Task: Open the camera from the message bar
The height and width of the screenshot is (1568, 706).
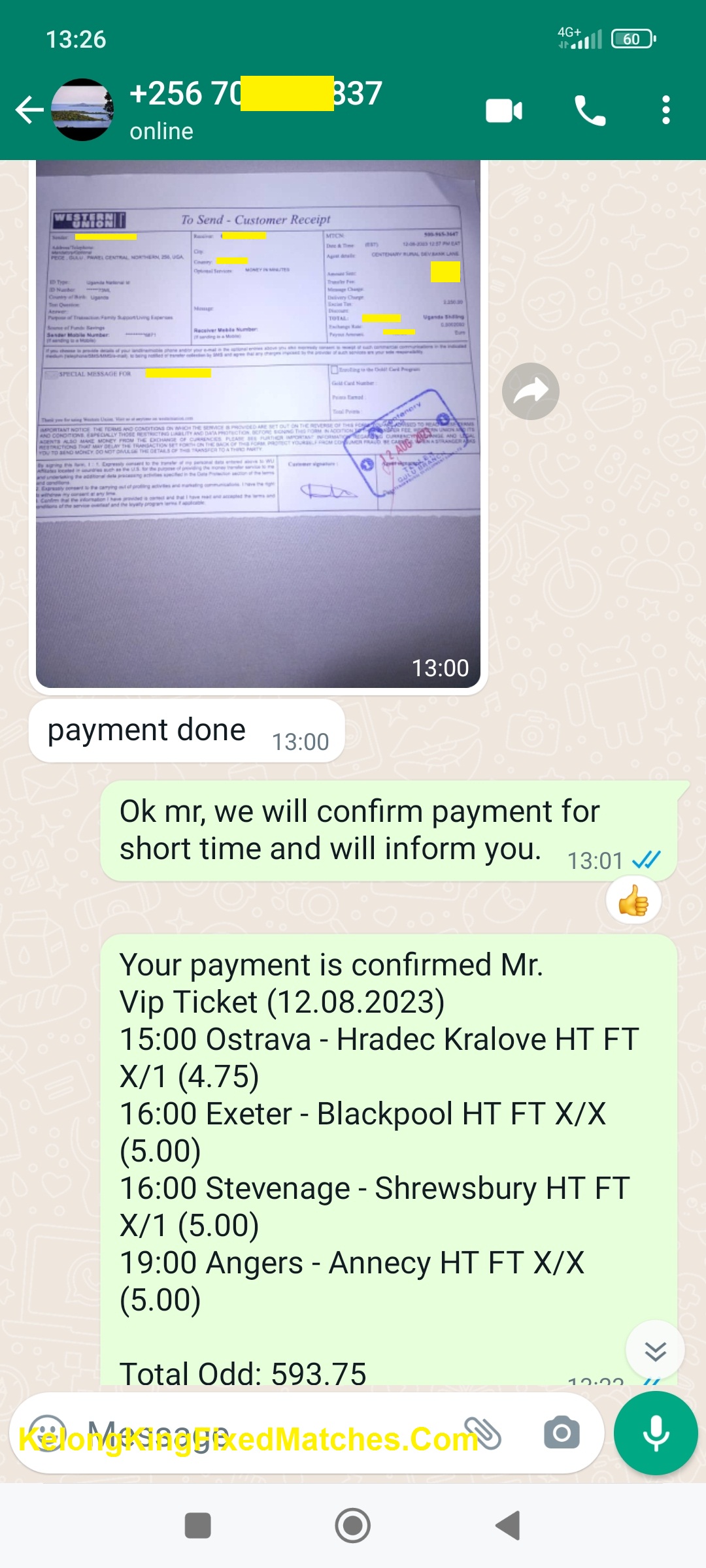Action: tap(562, 1433)
